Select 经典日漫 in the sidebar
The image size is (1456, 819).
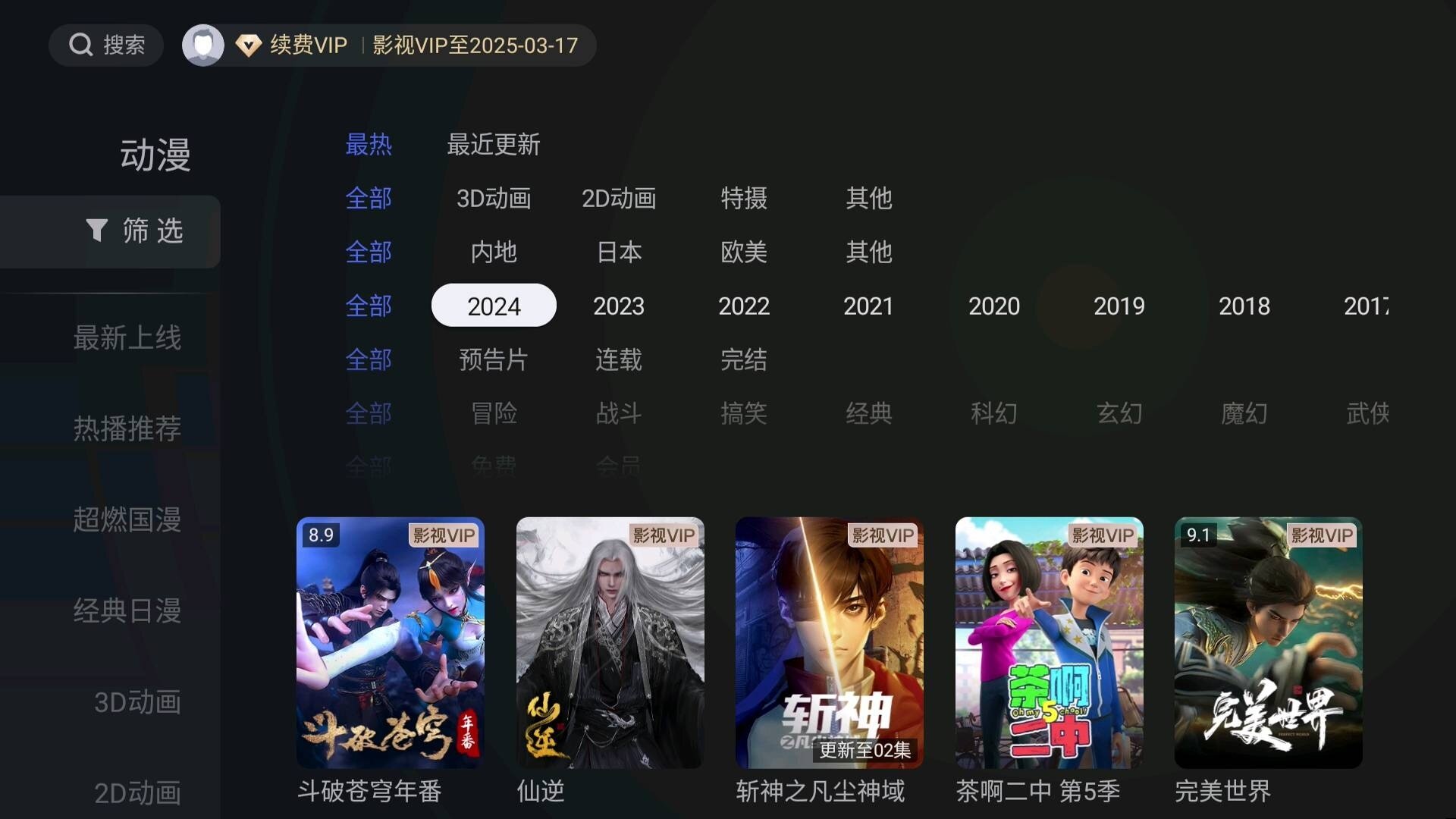(127, 610)
